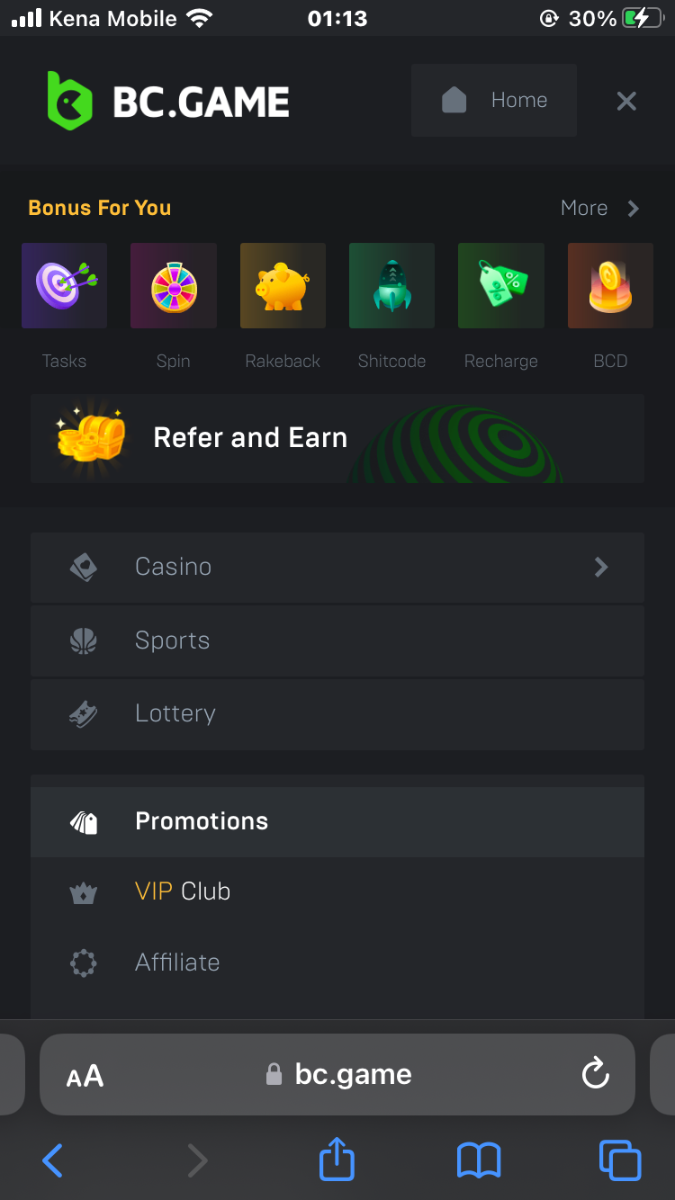Open the Sports section
This screenshot has height=1200, width=675.
337,641
